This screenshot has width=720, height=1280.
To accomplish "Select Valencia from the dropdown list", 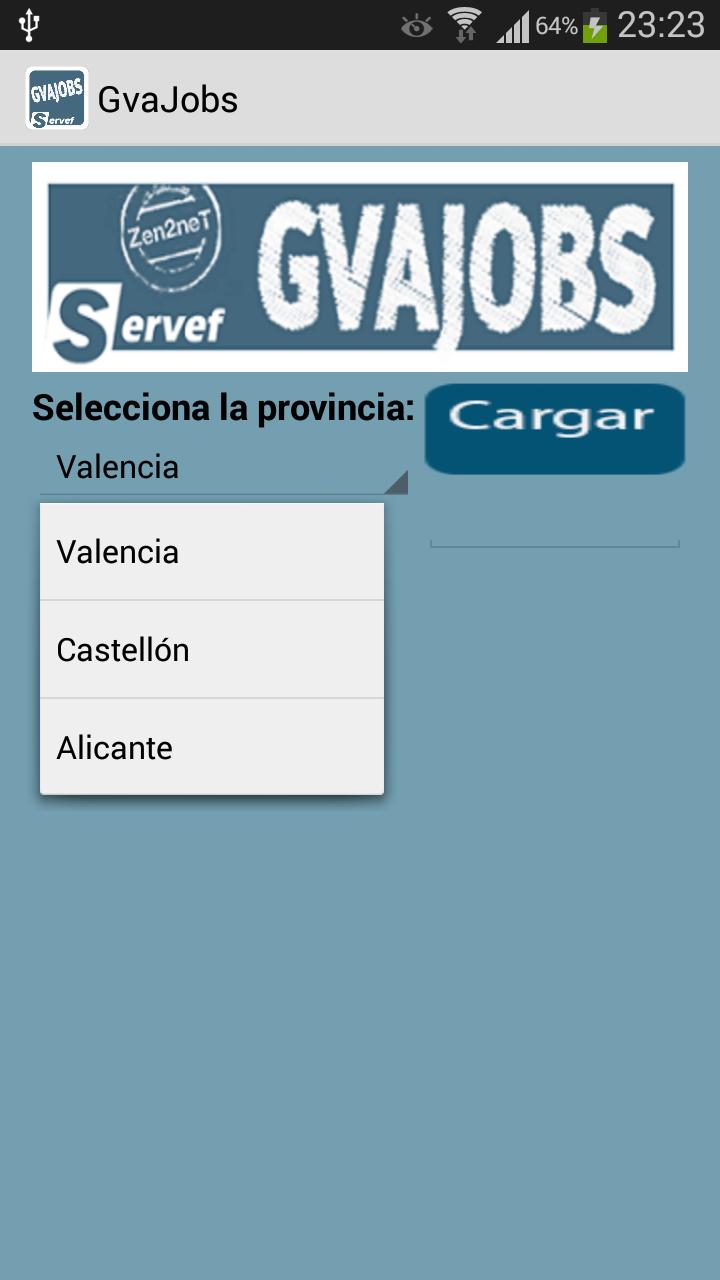I will (x=211, y=551).
